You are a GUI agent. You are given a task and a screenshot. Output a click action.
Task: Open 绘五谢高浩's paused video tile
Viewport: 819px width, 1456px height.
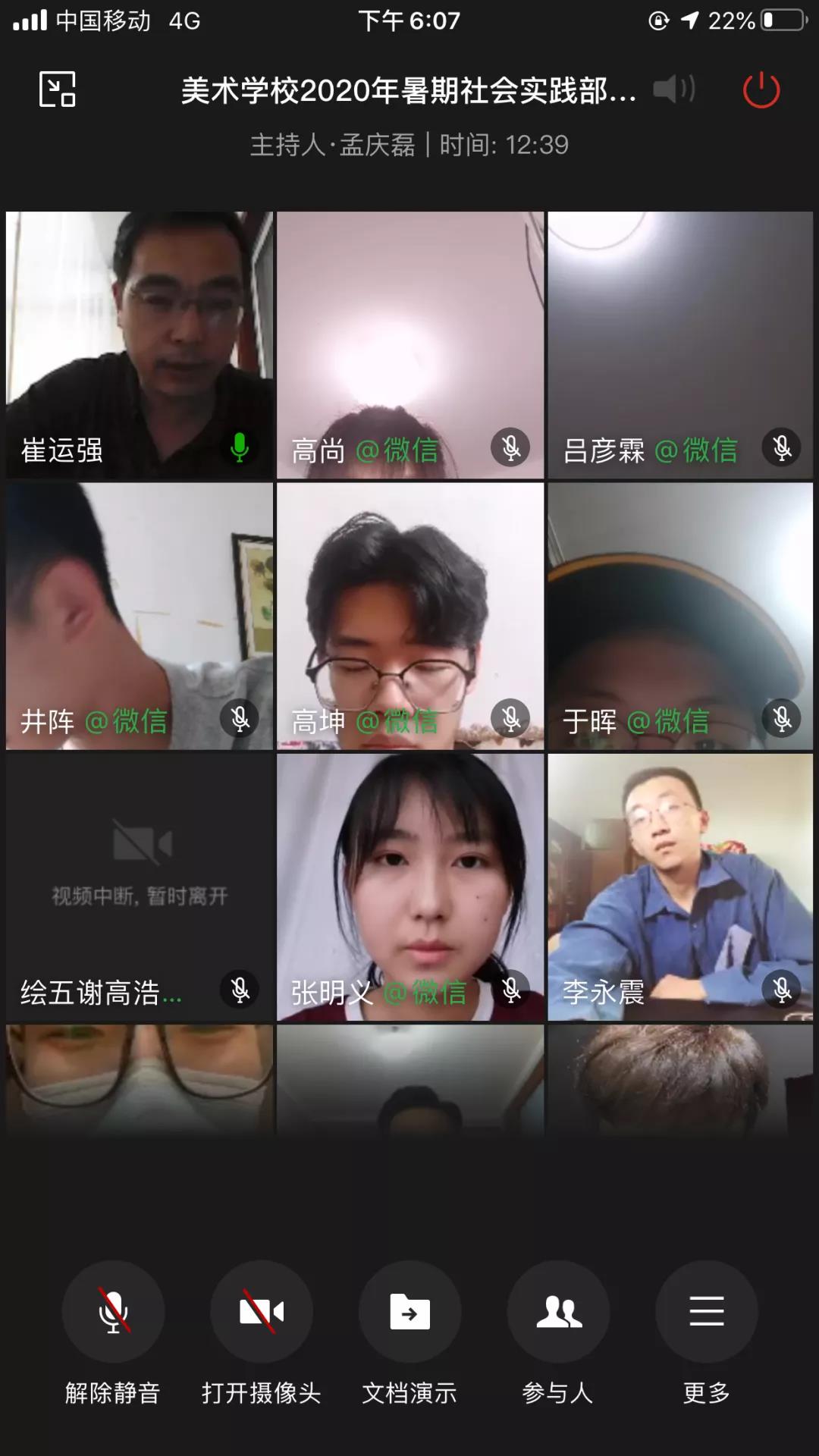[x=140, y=886]
